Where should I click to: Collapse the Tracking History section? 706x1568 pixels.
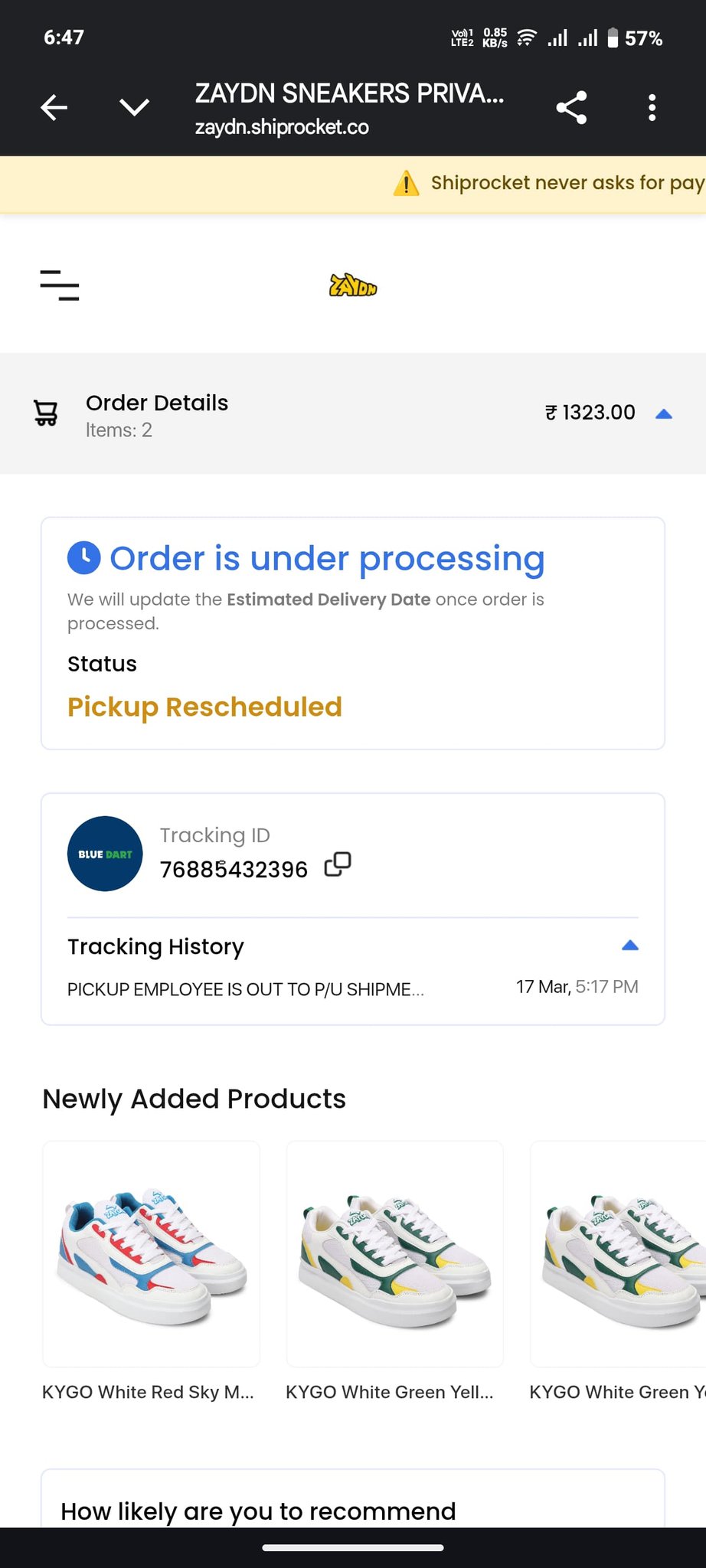[629, 946]
